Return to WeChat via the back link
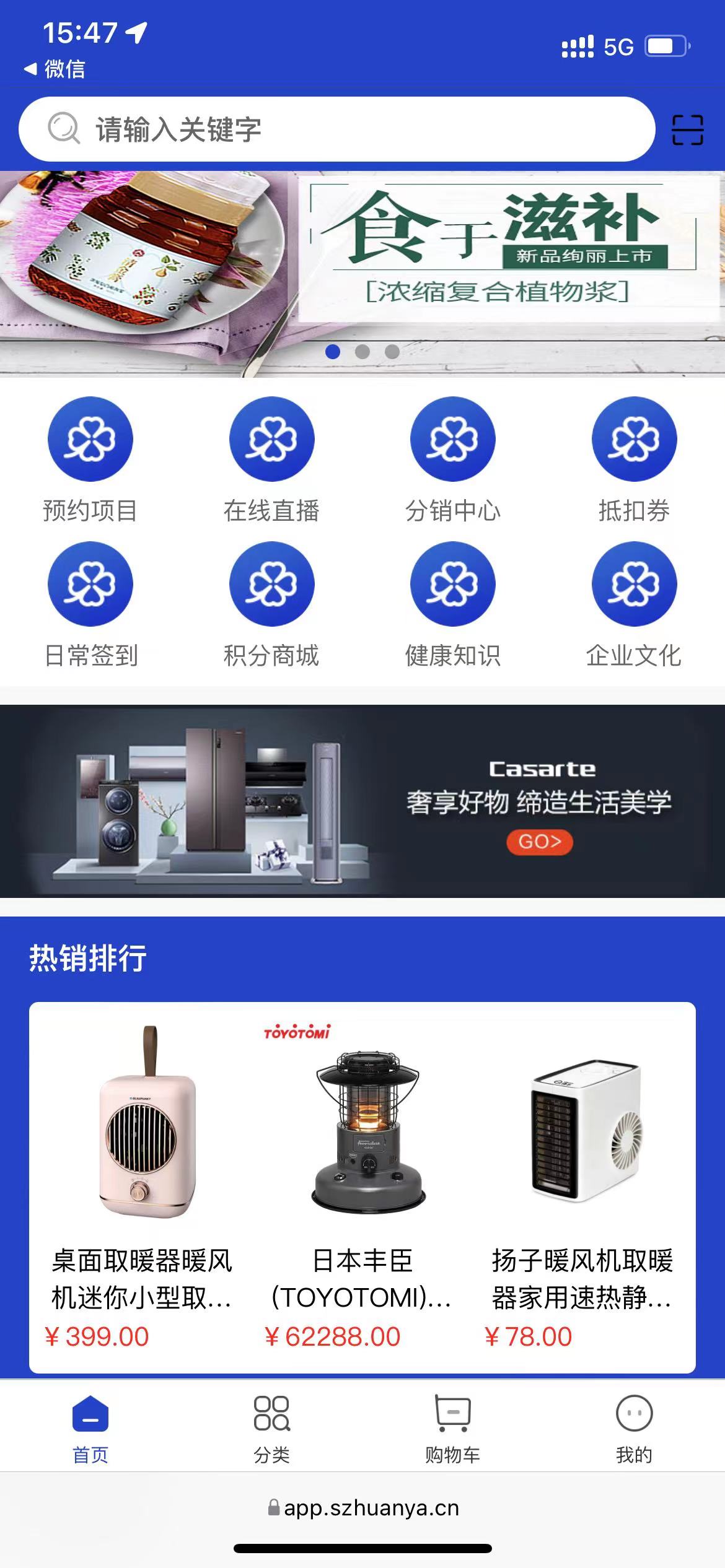The width and height of the screenshot is (725, 1568). point(55,69)
